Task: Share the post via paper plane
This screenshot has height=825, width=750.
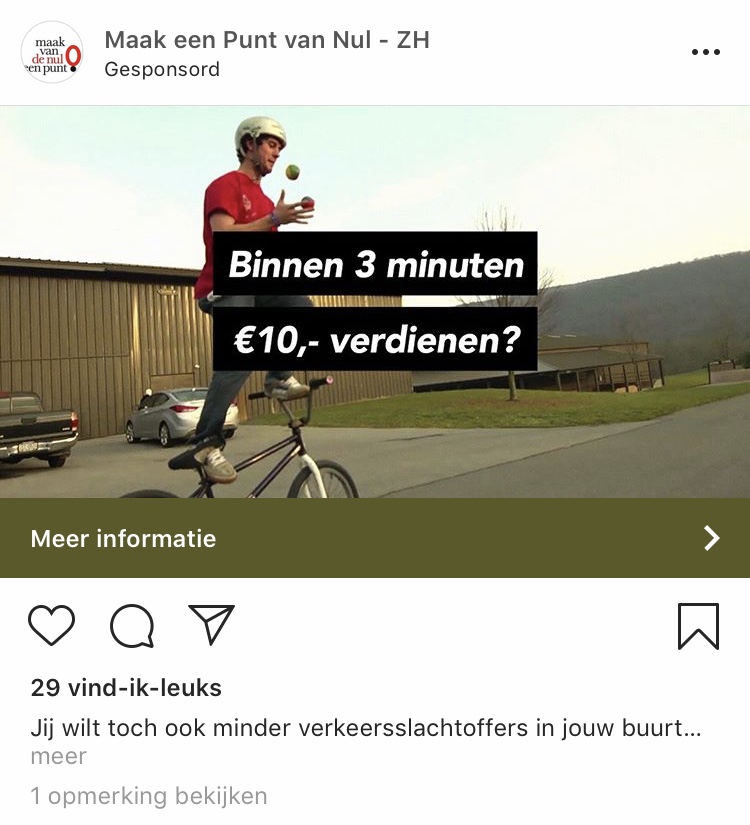Action: [211, 625]
